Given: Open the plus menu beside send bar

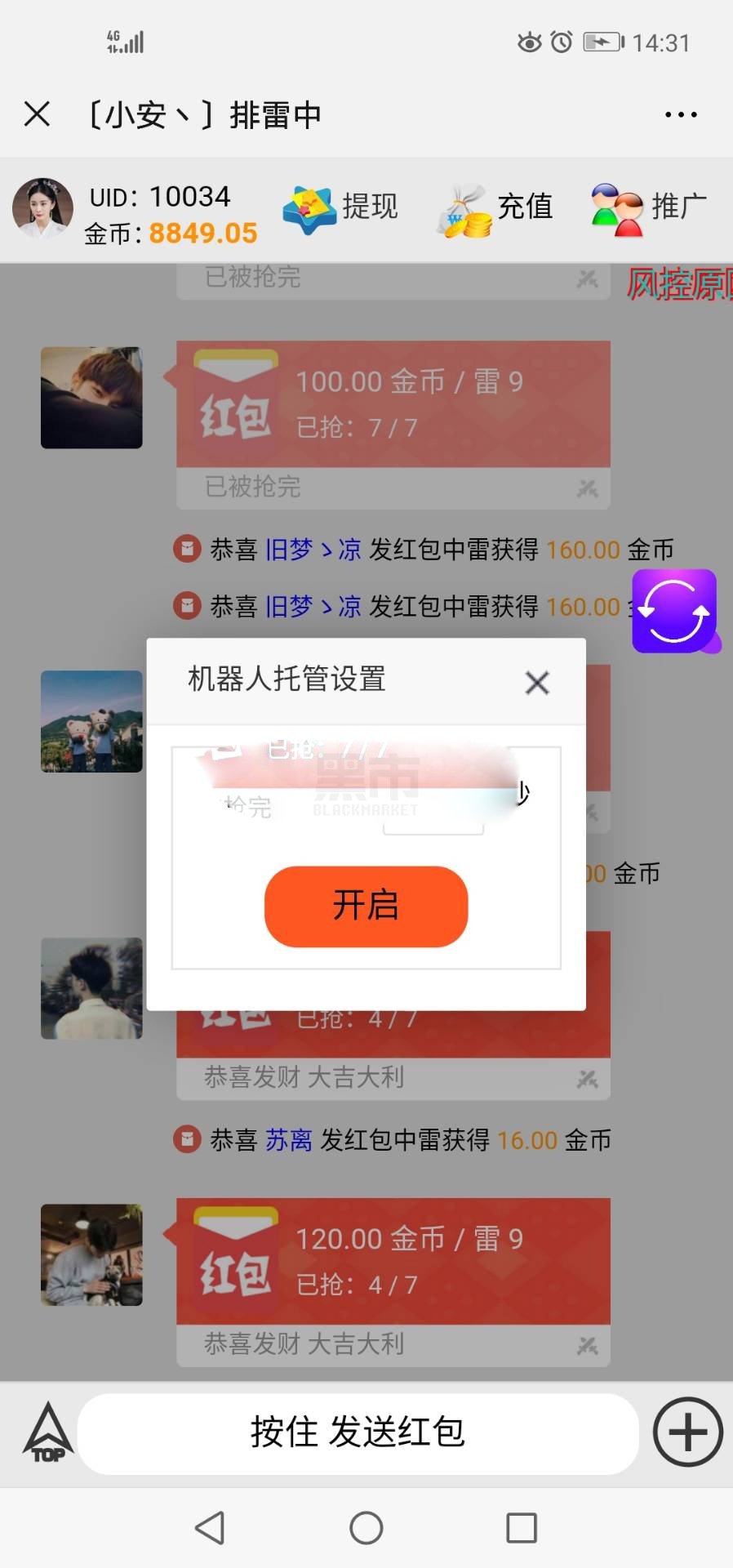Looking at the screenshot, I should (687, 1432).
